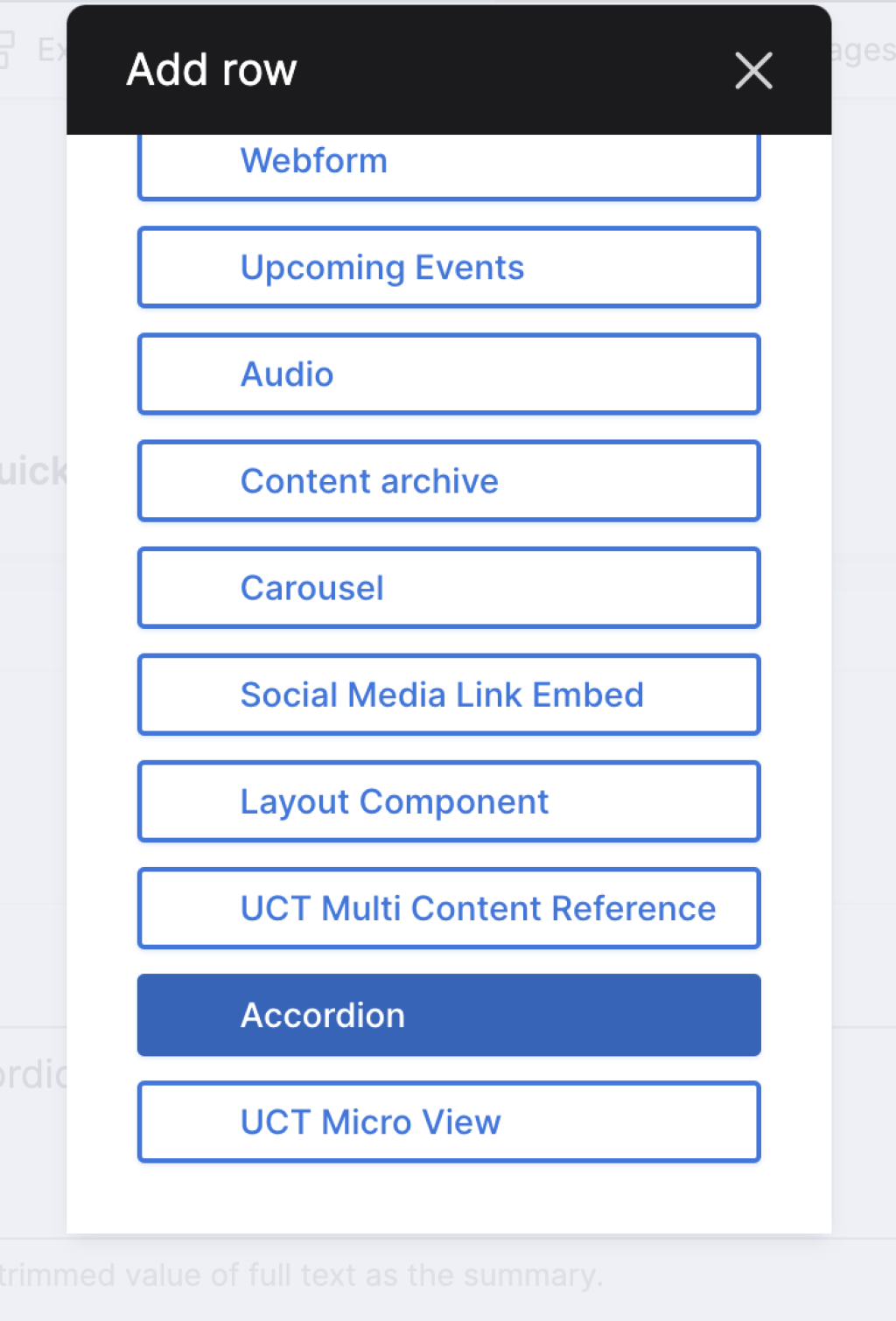The image size is (896, 1321).
Task: Dismiss the dialog with the X icon
Action: [x=752, y=71]
